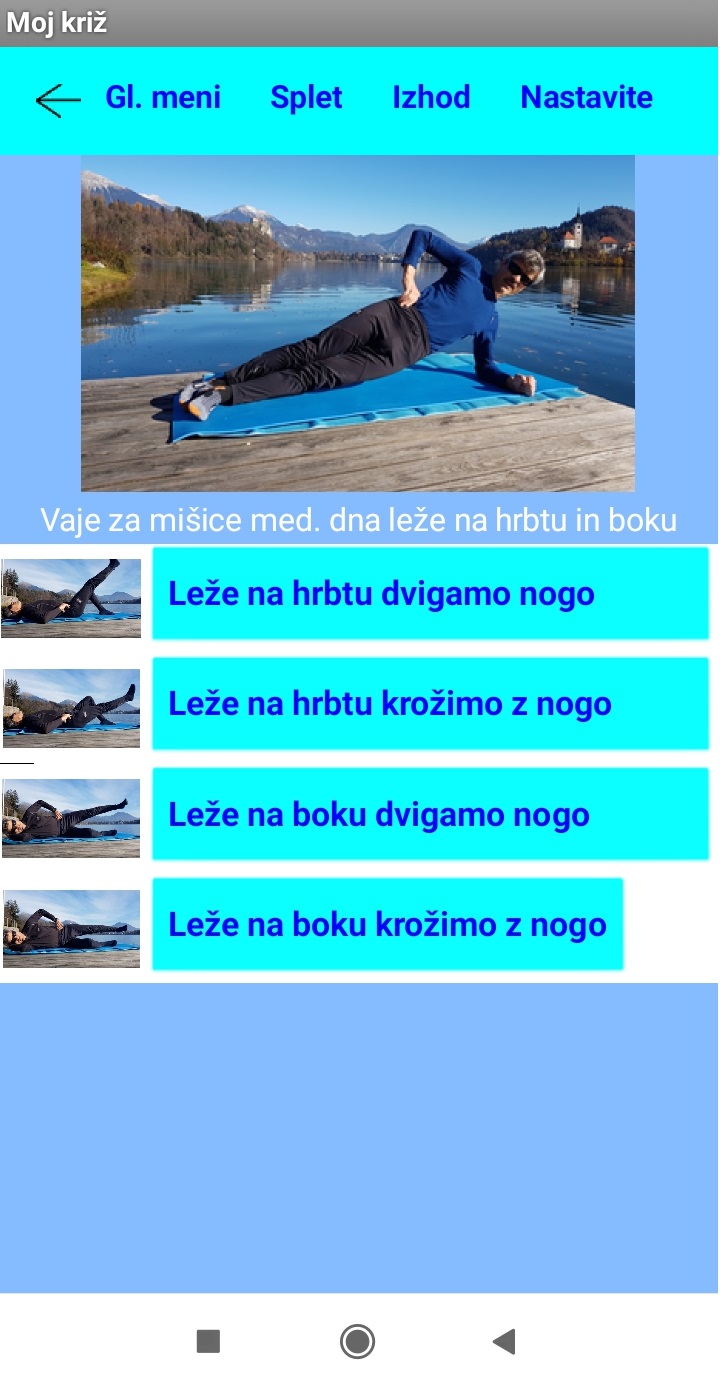Open the Gl. meni main menu
The height and width of the screenshot is (1384, 720).
coord(163,98)
